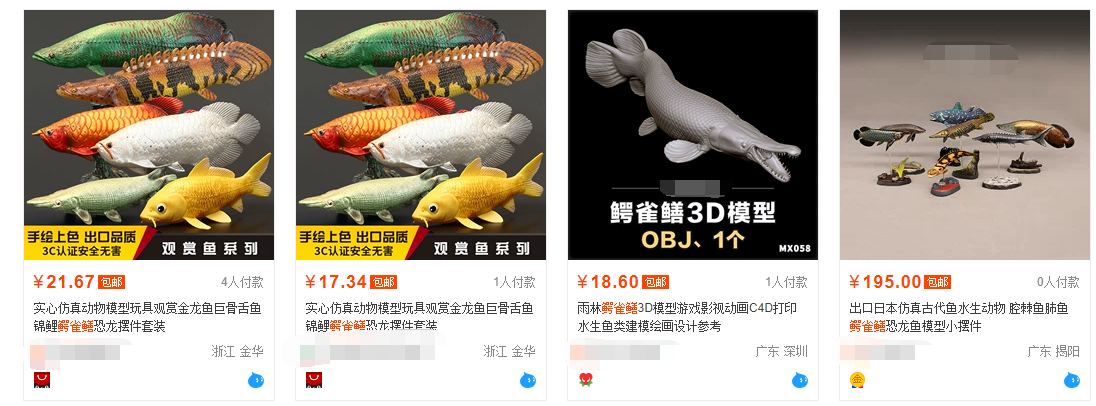Screen dimensions: 1096x406
Task: Open the ¥21.67 fish model product image
Action: click(x=149, y=135)
